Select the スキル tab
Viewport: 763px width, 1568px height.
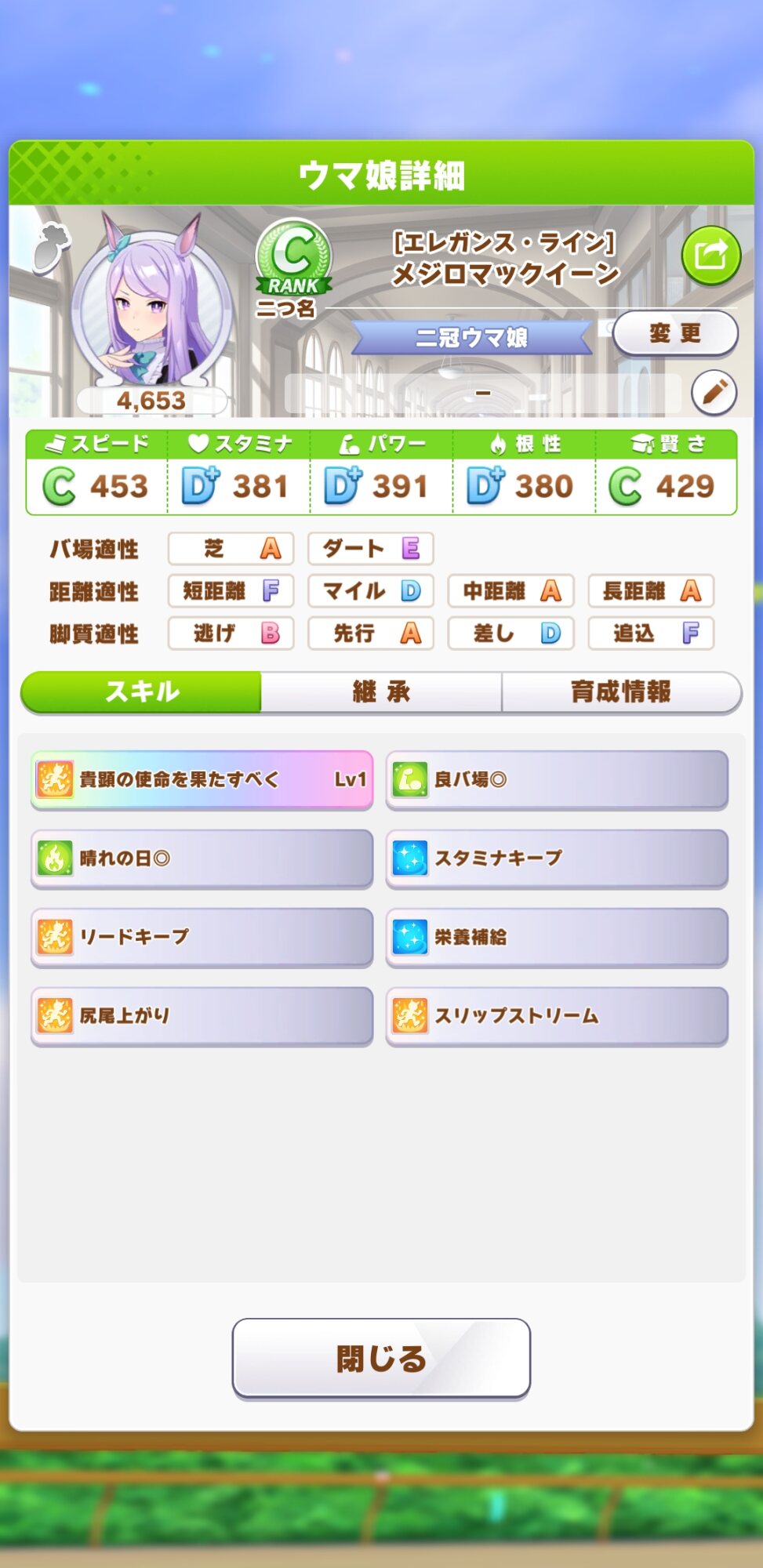pos(142,691)
